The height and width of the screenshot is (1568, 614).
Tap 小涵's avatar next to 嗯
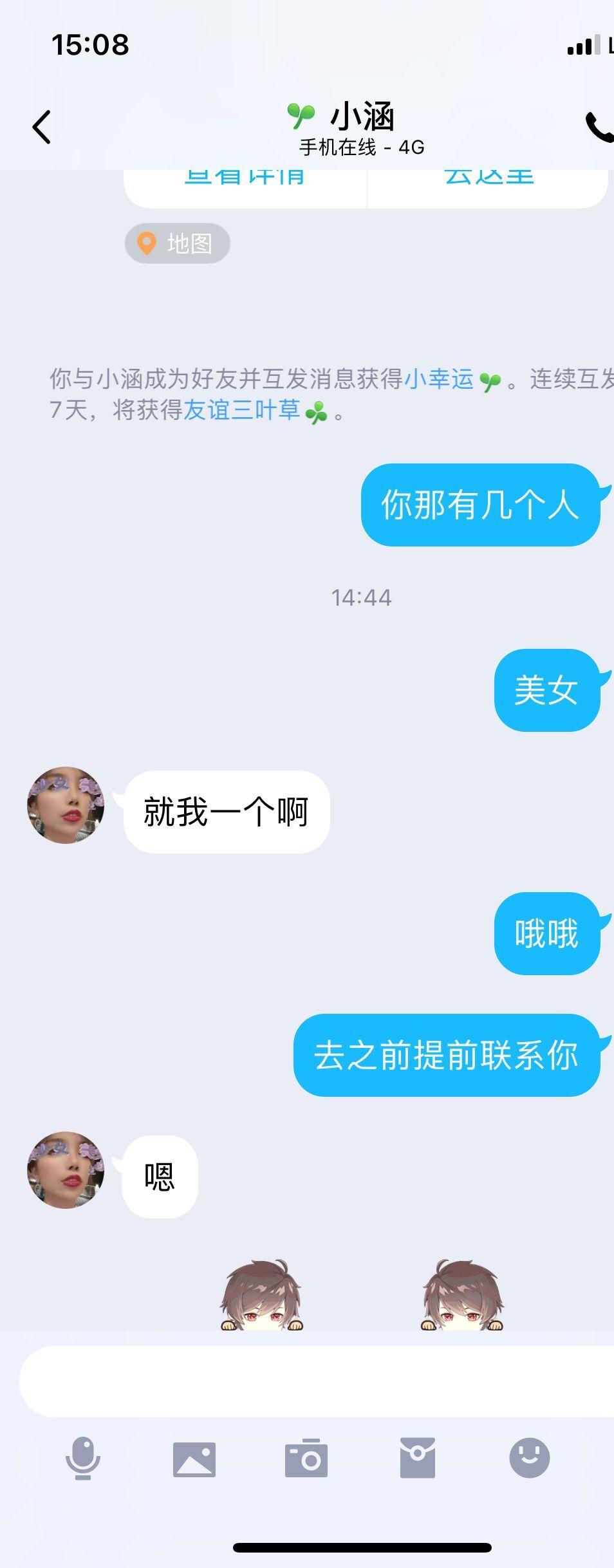[66, 1170]
